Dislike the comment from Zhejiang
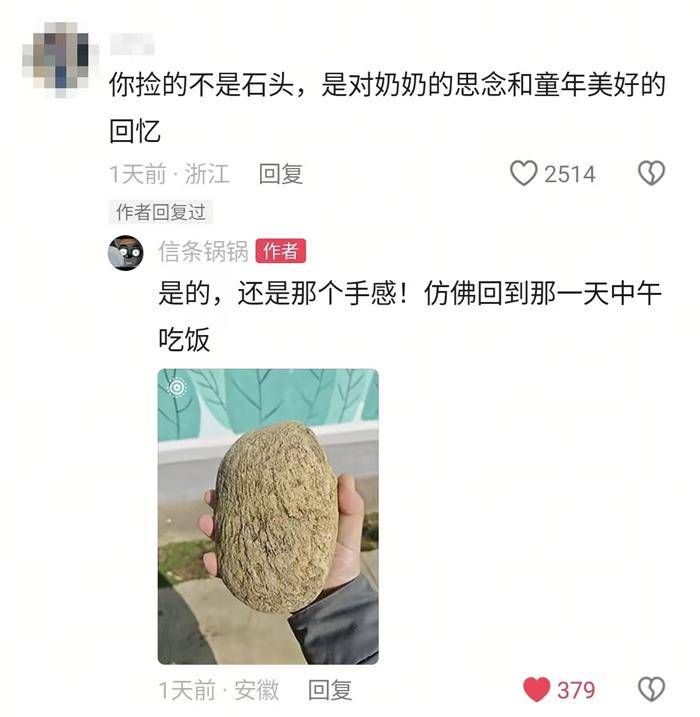 651,174
